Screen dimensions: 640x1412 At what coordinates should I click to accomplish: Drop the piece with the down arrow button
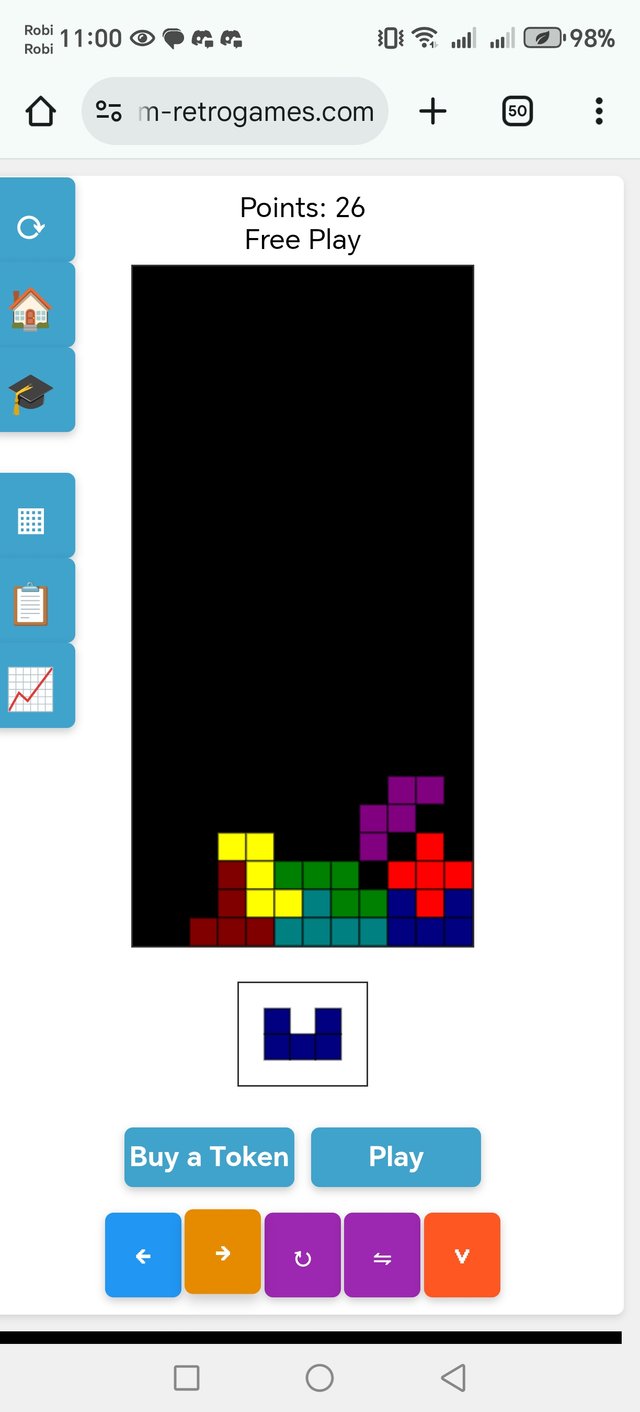(462, 1256)
